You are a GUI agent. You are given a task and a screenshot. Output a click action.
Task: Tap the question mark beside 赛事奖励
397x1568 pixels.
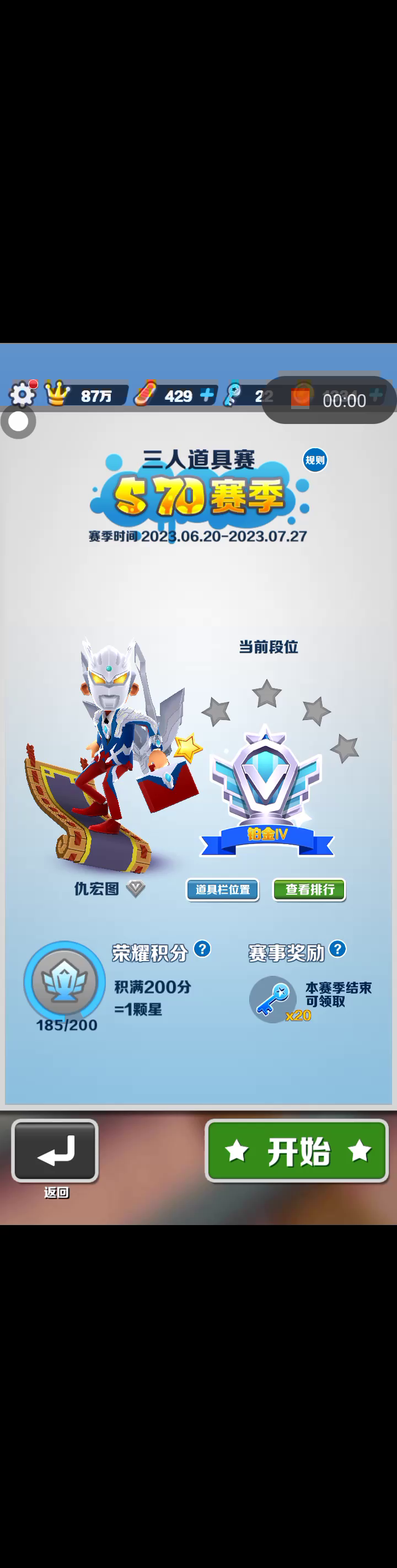coord(337,948)
